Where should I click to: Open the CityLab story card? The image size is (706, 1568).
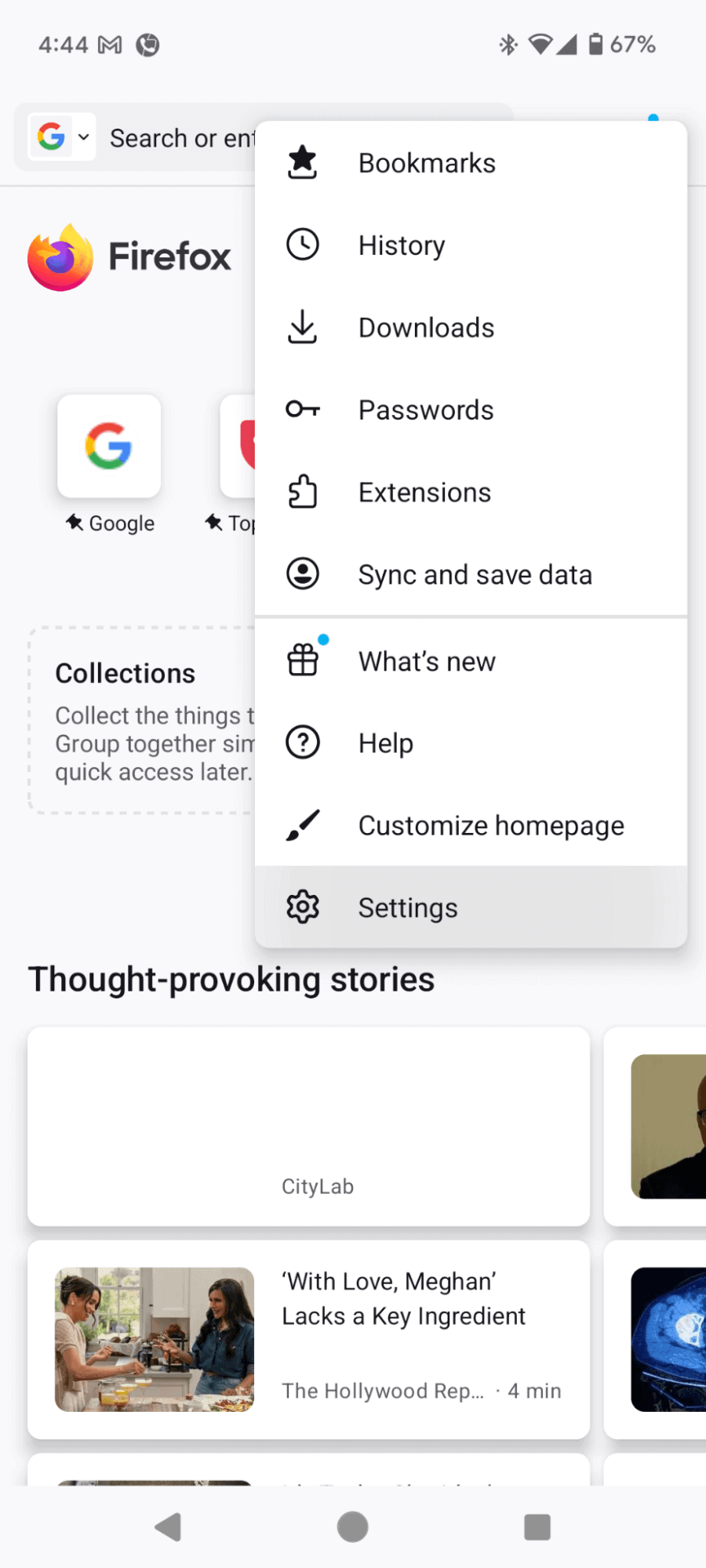click(x=308, y=1126)
